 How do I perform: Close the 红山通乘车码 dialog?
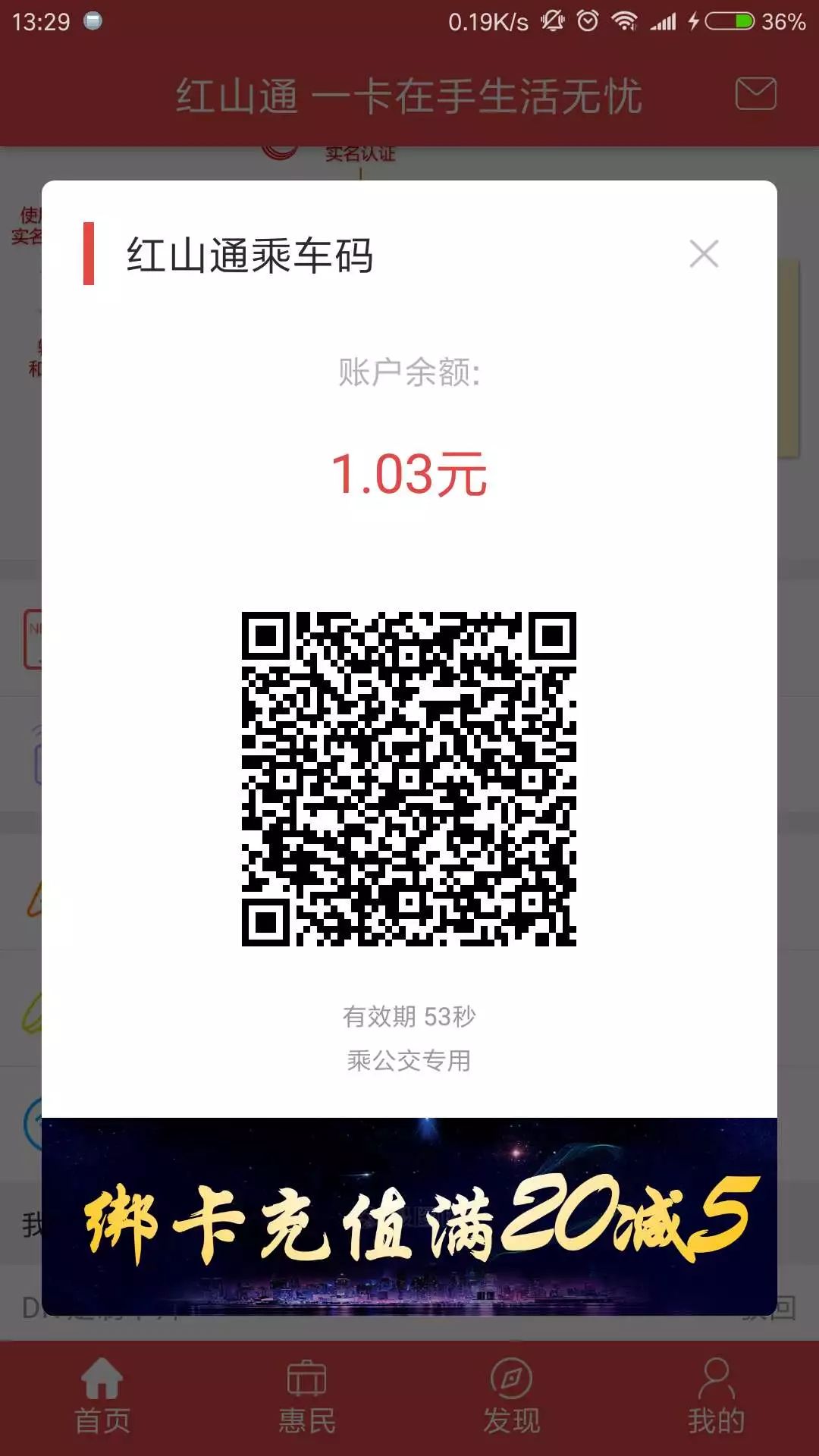point(704,254)
